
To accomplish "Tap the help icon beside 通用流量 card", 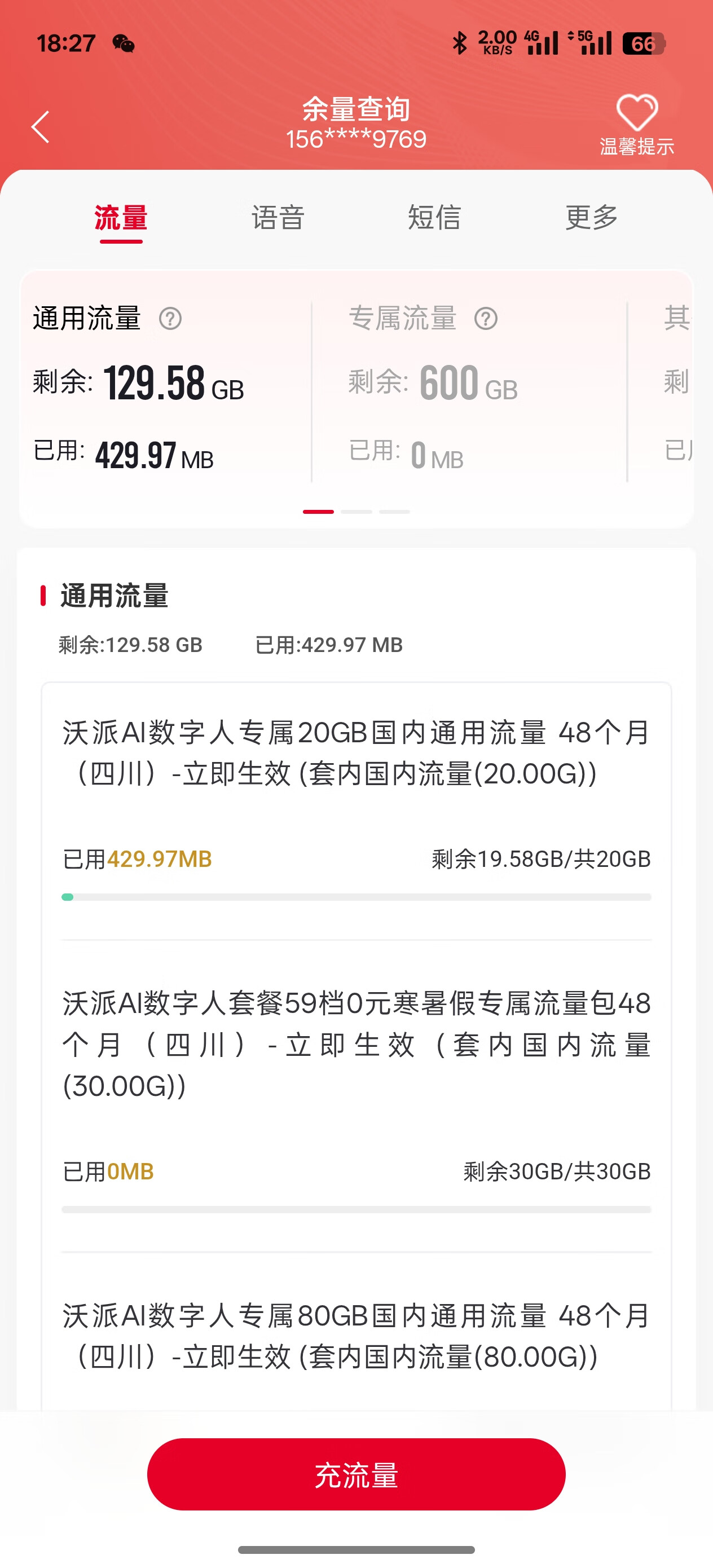I will coord(170,318).
